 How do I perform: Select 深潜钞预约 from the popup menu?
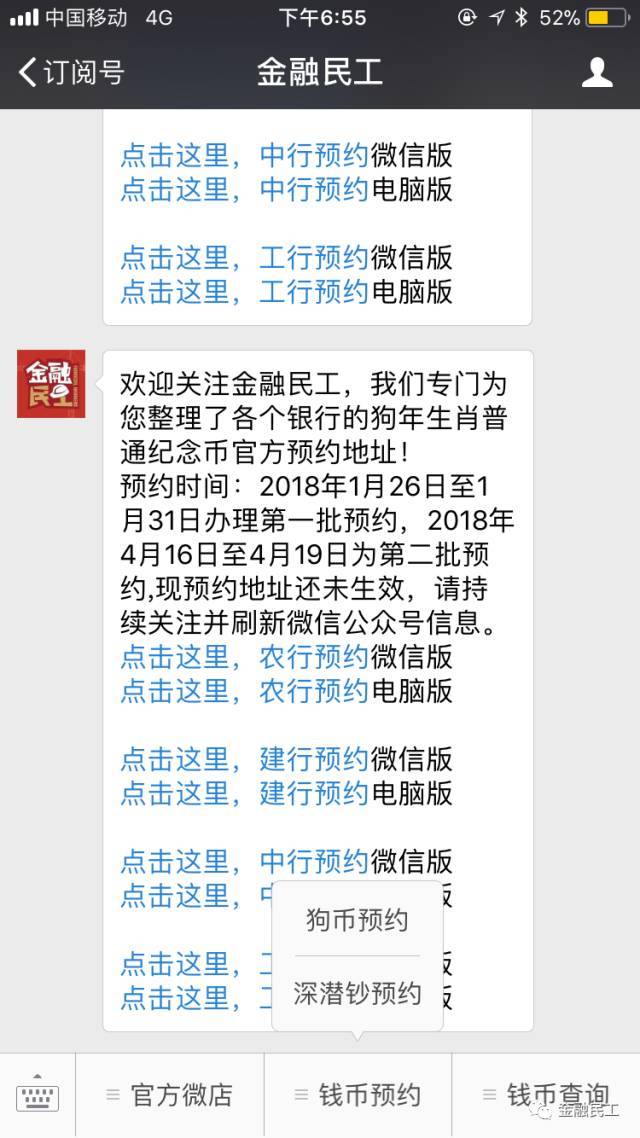pyautogui.click(x=357, y=993)
